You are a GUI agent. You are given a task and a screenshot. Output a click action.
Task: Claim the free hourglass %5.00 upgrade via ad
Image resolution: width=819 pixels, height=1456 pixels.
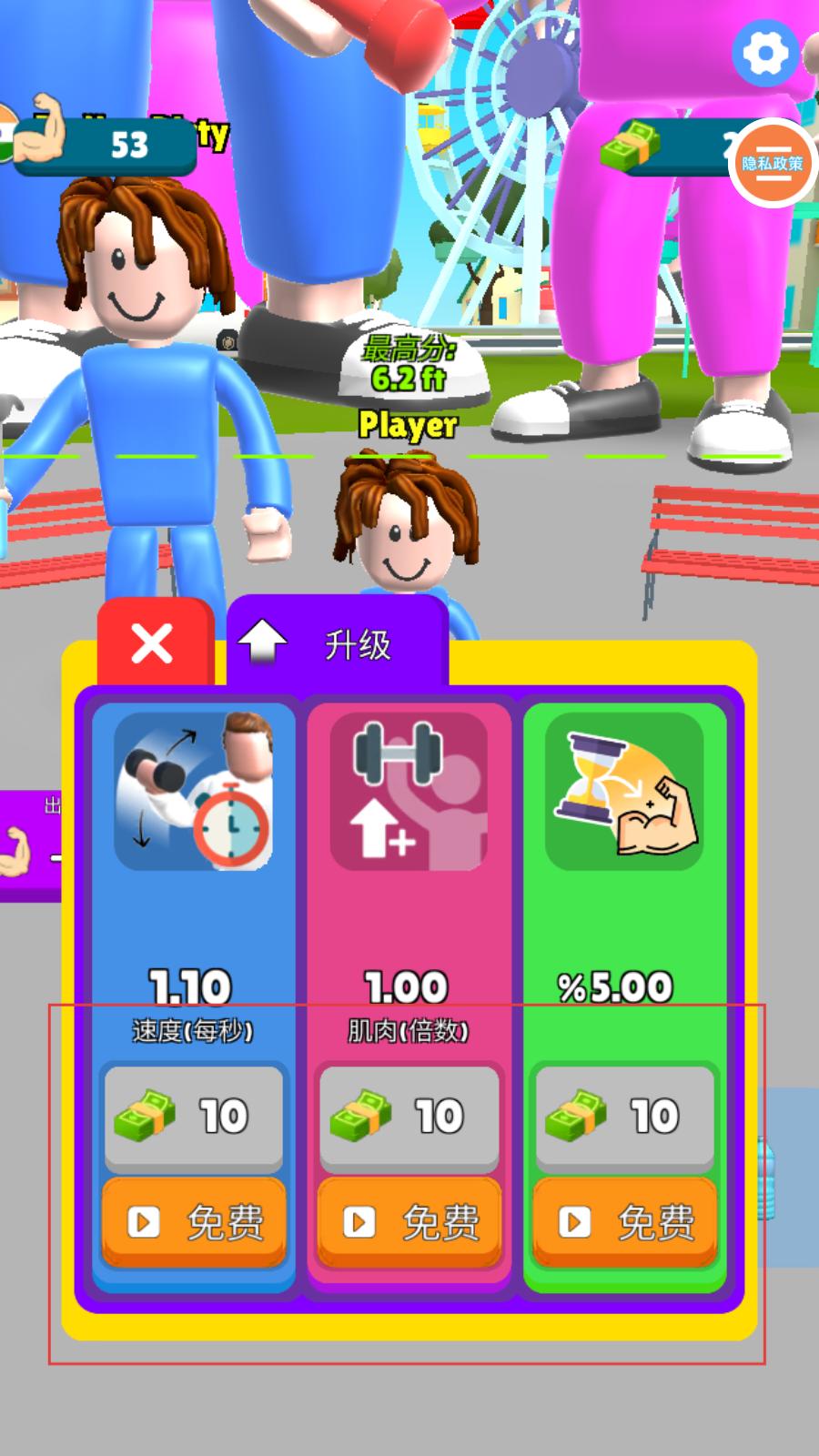[x=624, y=1221]
